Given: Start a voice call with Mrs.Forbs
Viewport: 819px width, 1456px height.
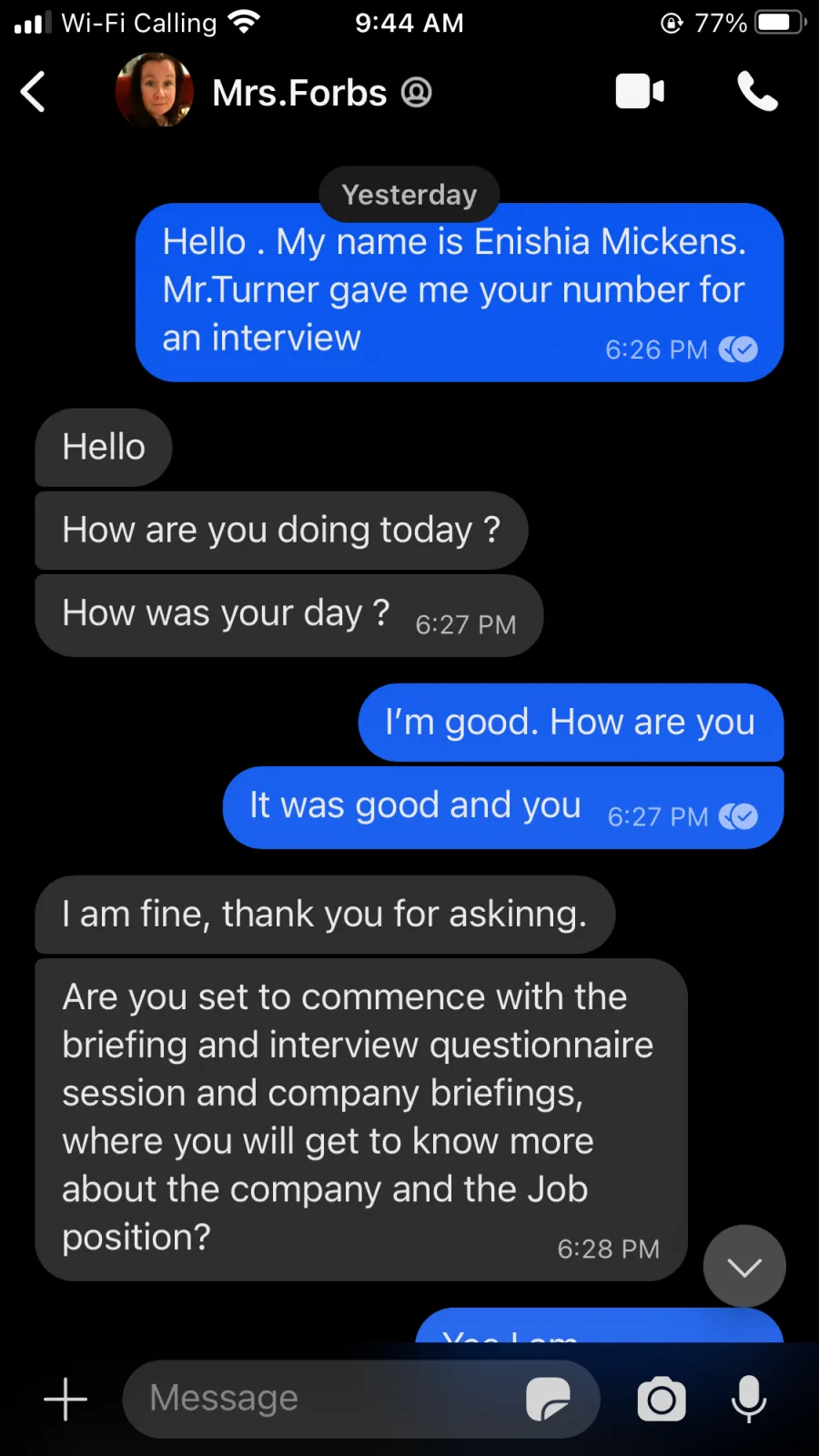Looking at the screenshot, I should [x=757, y=92].
